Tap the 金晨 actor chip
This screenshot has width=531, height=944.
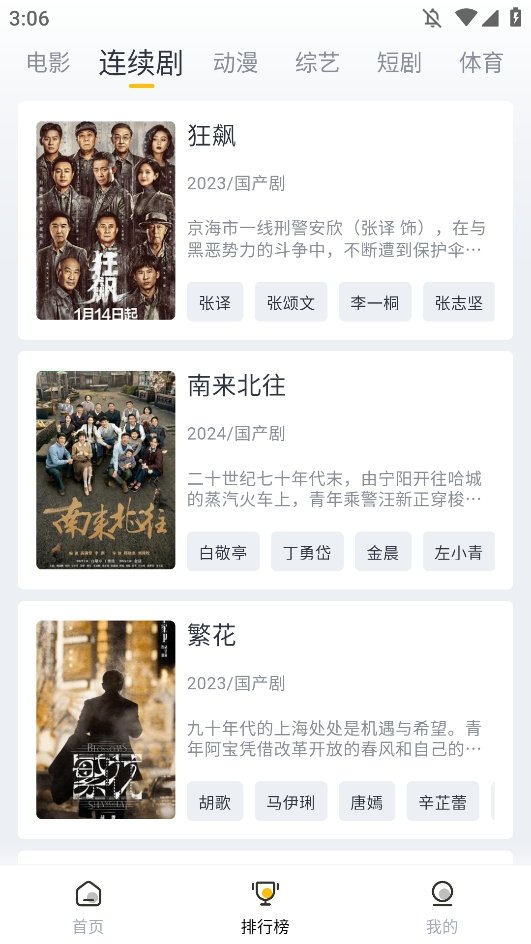tap(383, 551)
